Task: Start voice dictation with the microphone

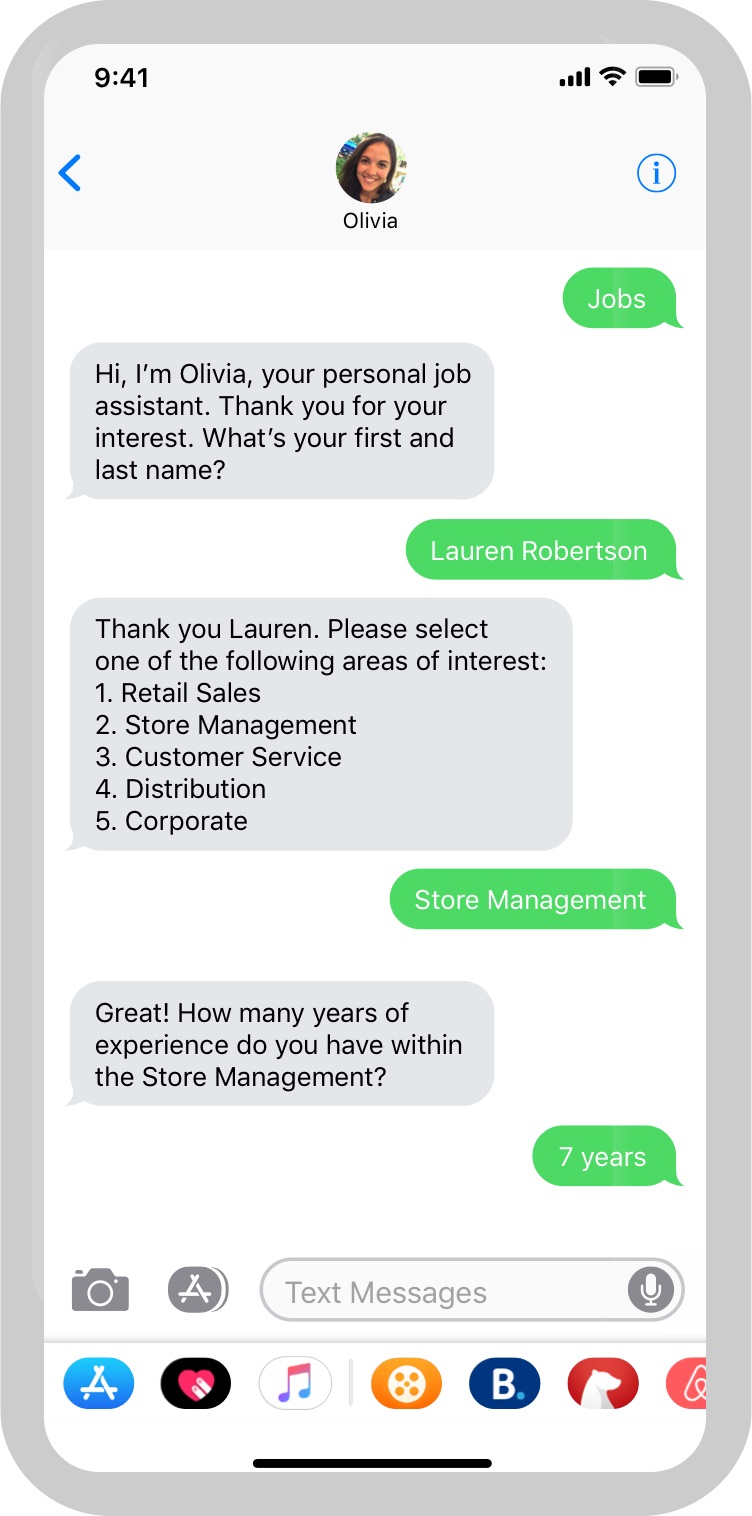Action: (x=651, y=1290)
